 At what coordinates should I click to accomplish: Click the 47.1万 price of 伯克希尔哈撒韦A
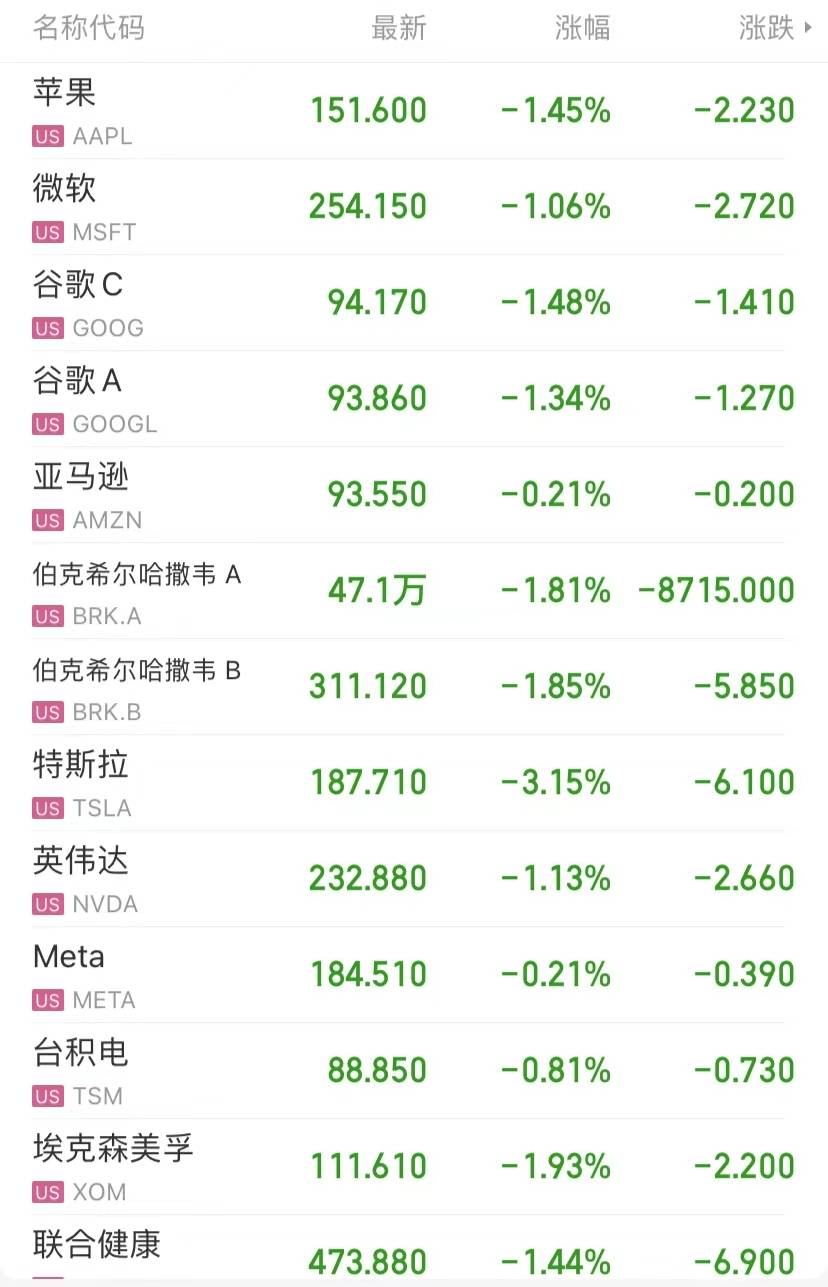click(378, 589)
